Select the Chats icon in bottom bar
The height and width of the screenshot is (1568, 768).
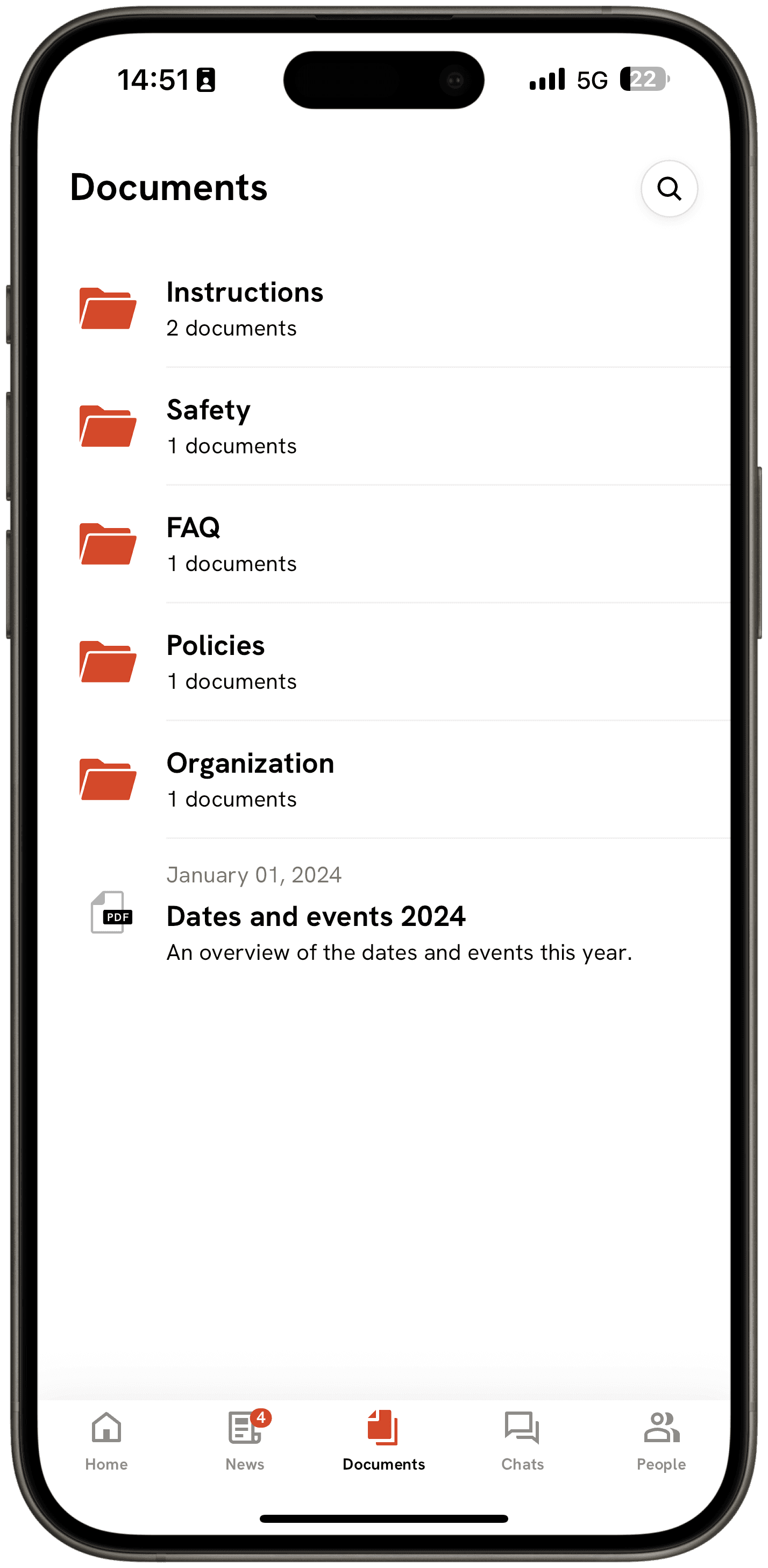(x=522, y=1428)
